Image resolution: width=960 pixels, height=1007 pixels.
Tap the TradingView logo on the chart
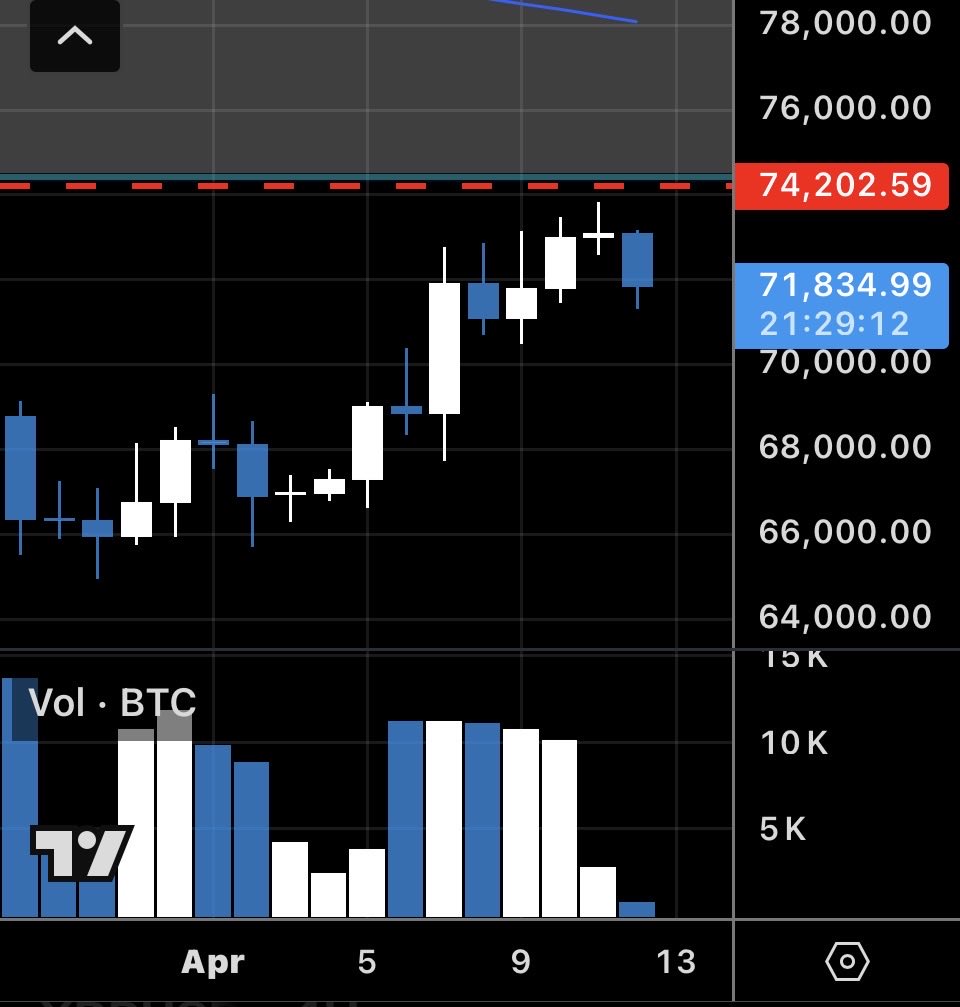82,853
